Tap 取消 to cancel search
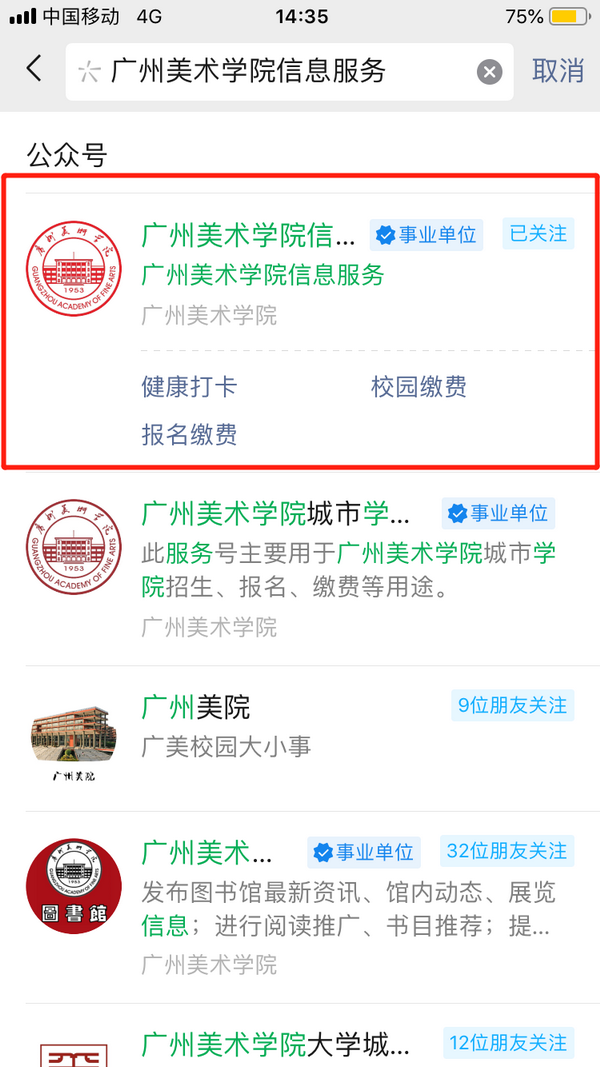600x1067 pixels. 557,70
